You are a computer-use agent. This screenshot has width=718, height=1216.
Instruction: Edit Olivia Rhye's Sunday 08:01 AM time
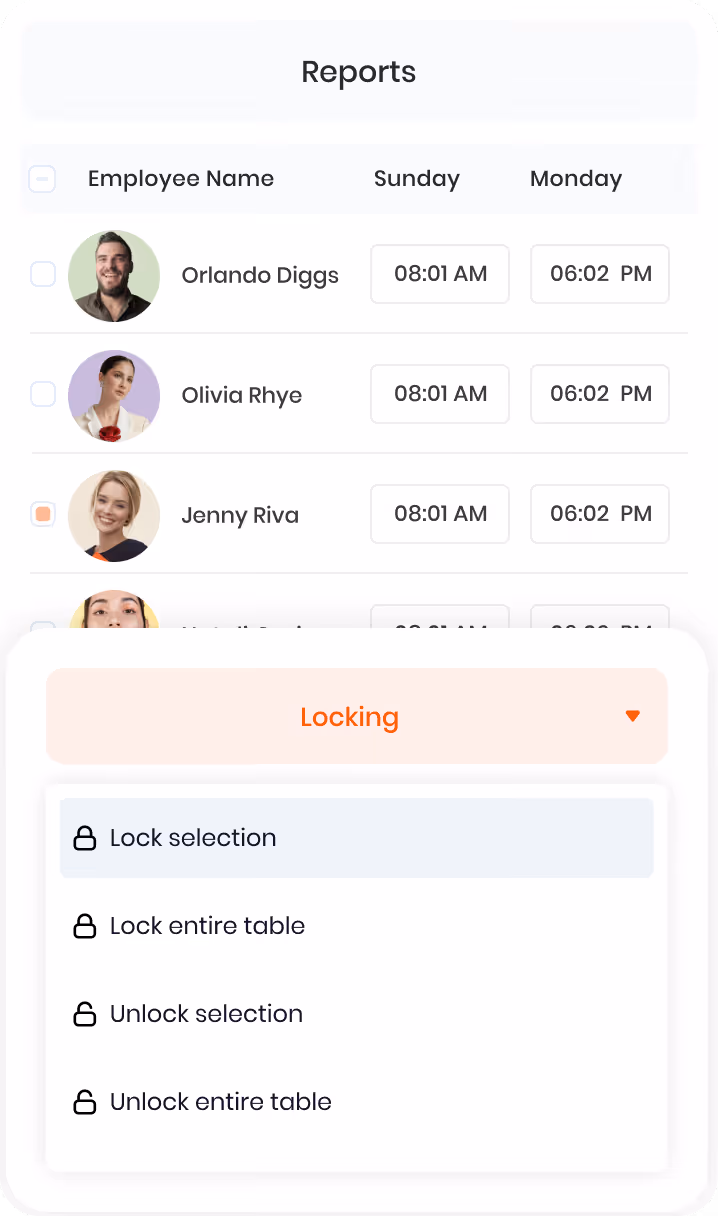point(440,394)
